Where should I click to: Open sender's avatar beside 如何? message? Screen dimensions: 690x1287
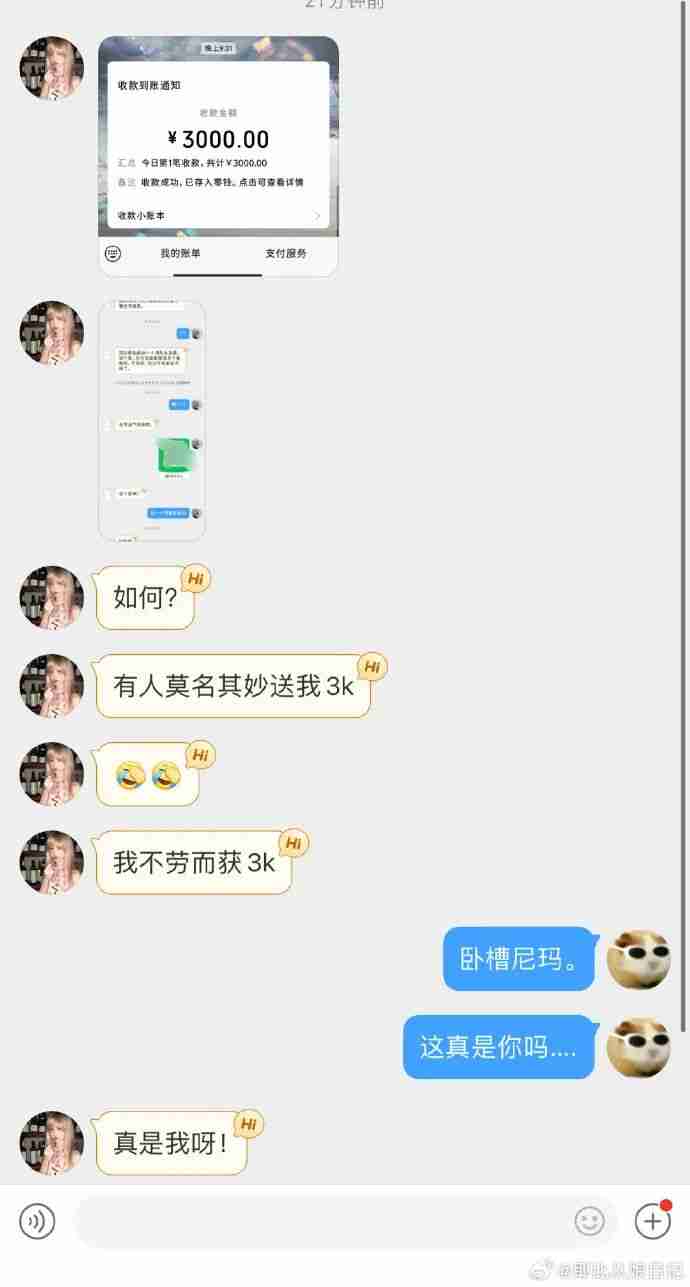pyautogui.click(x=51, y=598)
